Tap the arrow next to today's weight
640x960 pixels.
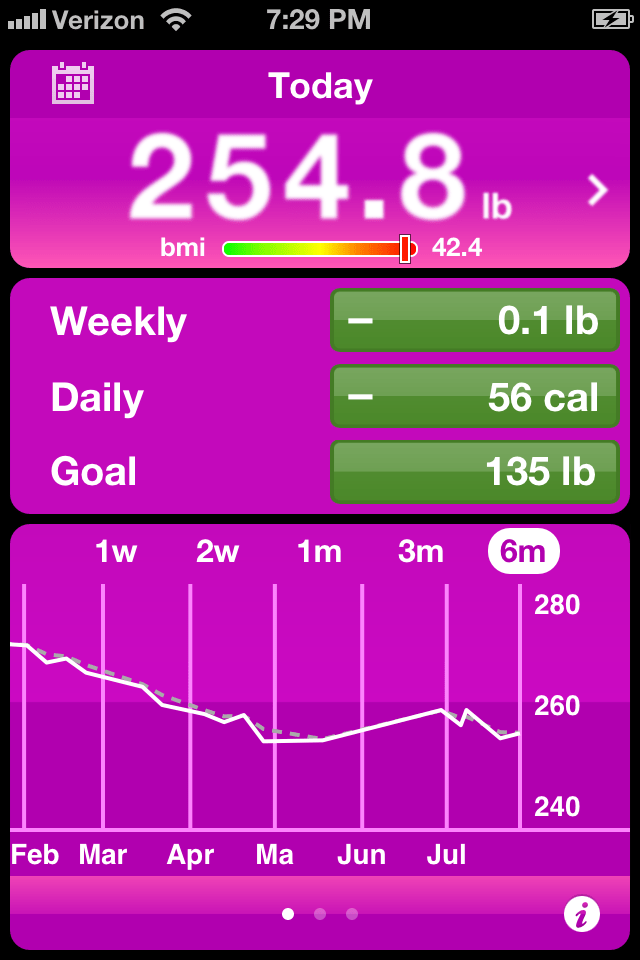pos(597,189)
